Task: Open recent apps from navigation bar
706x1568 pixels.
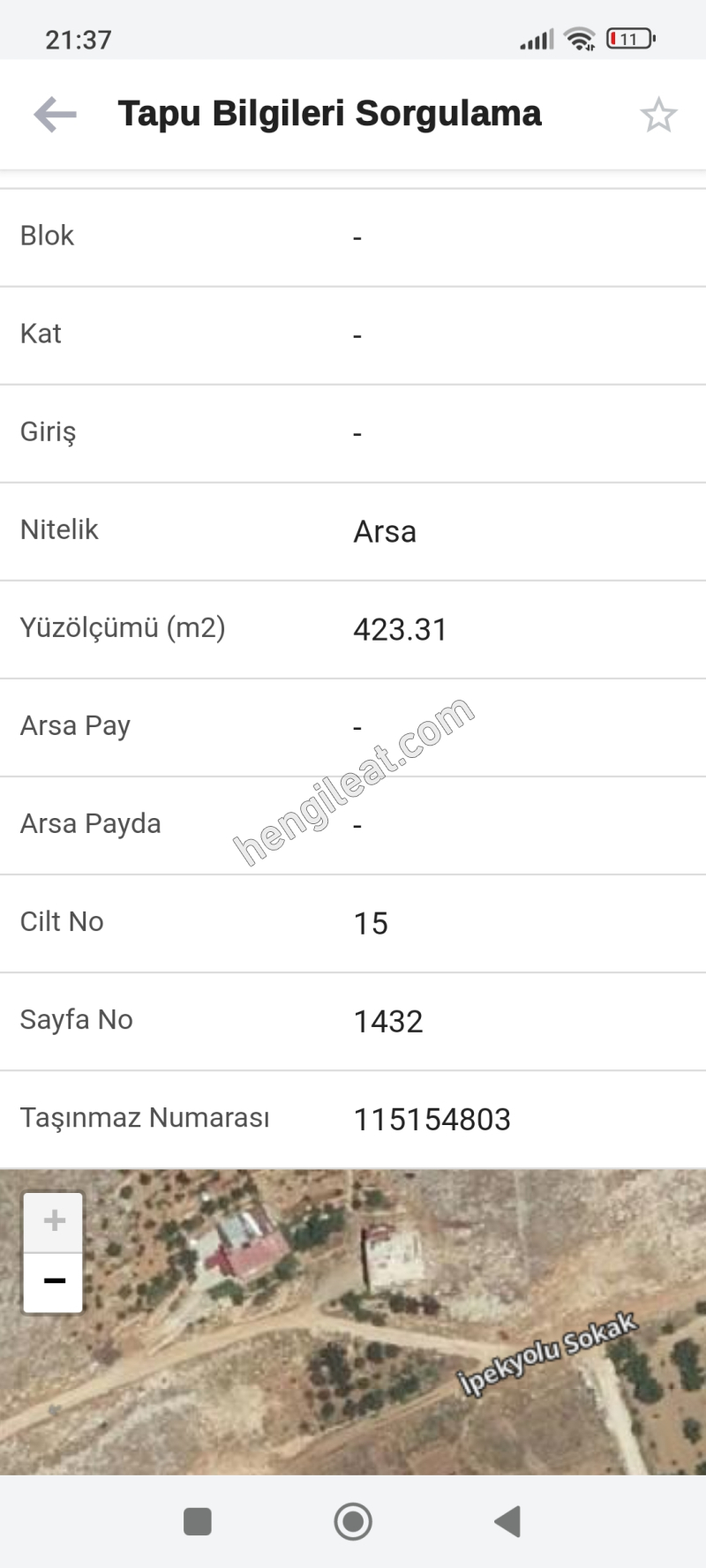Action: 197,1521
